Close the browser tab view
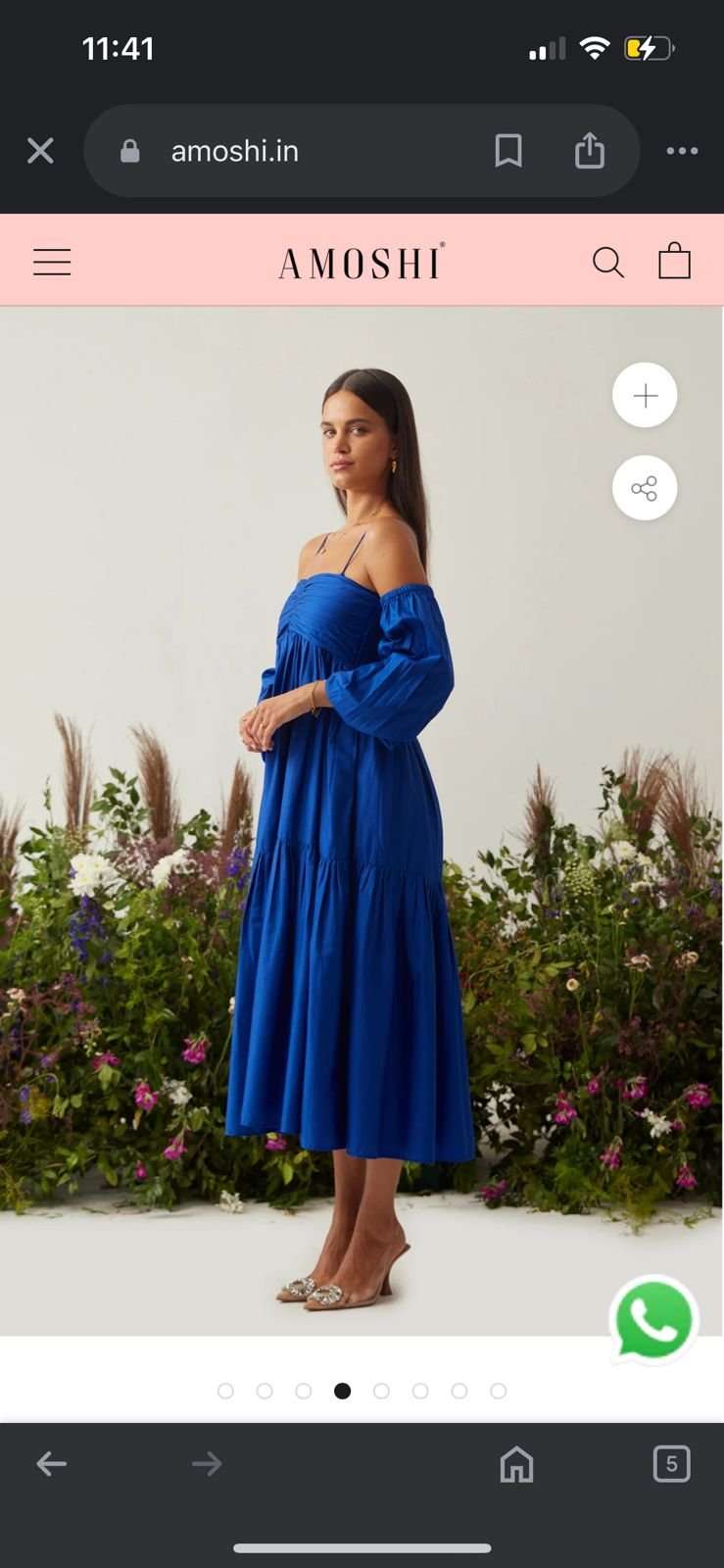Viewport: 724px width, 1568px height. tap(40, 151)
